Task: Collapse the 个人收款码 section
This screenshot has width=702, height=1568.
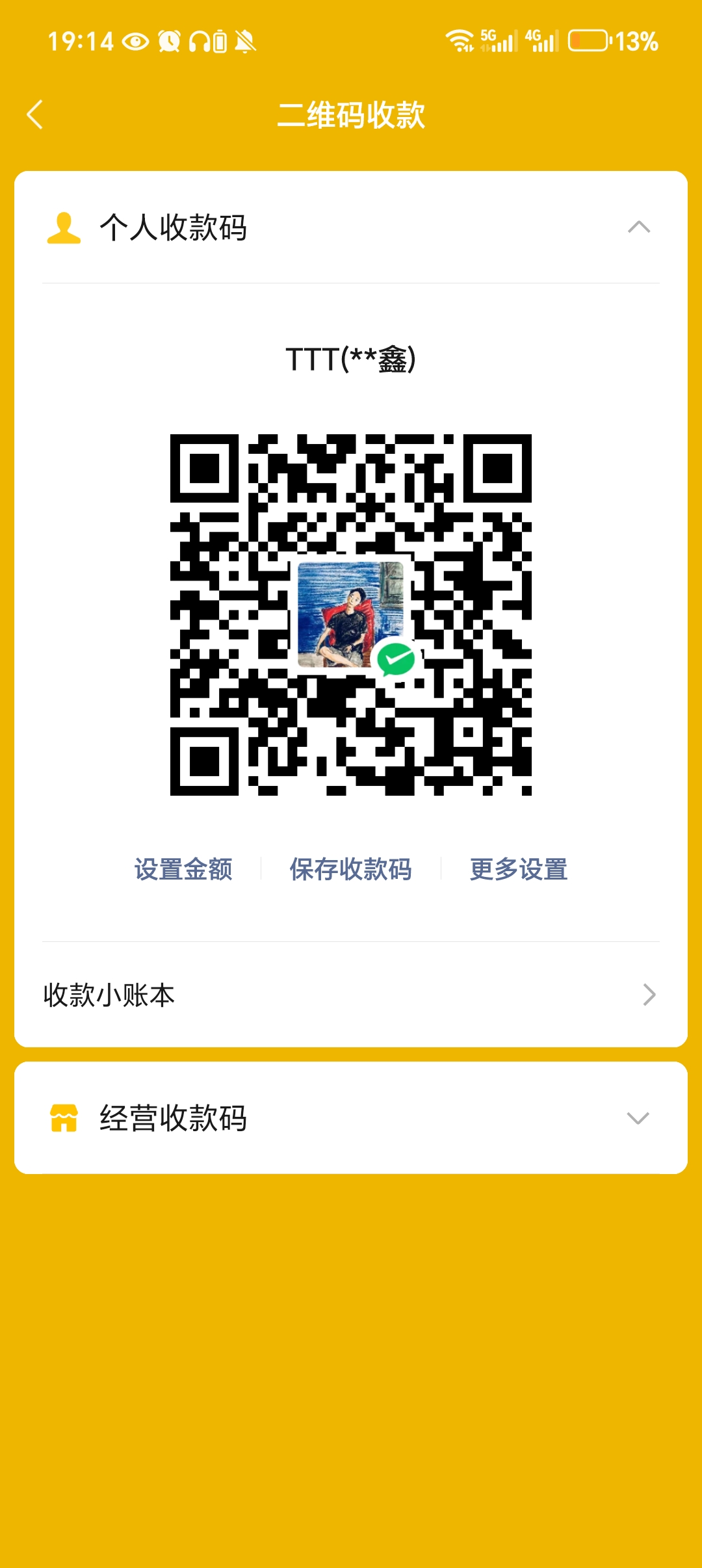Action: click(638, 228)
